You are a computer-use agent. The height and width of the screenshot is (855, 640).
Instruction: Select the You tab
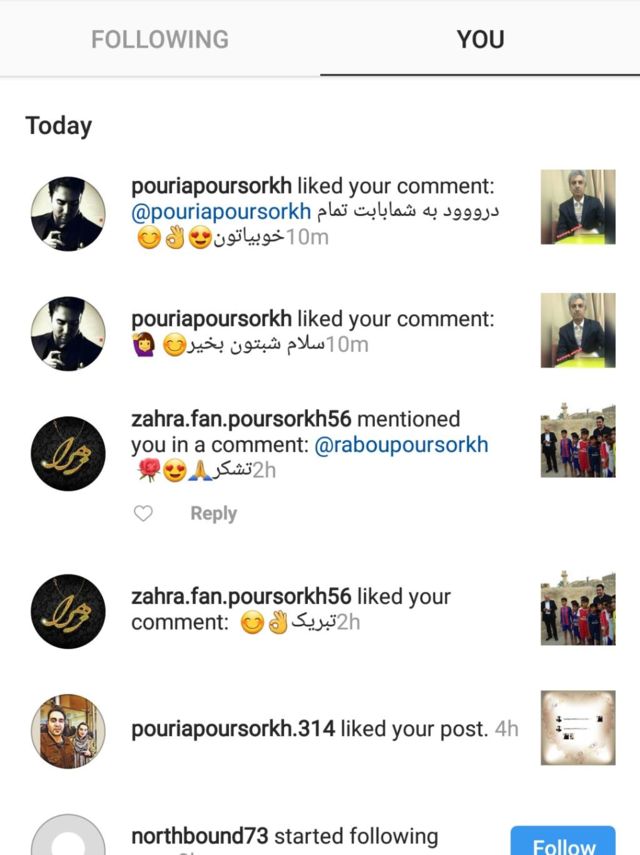click(x=480, y=40)
